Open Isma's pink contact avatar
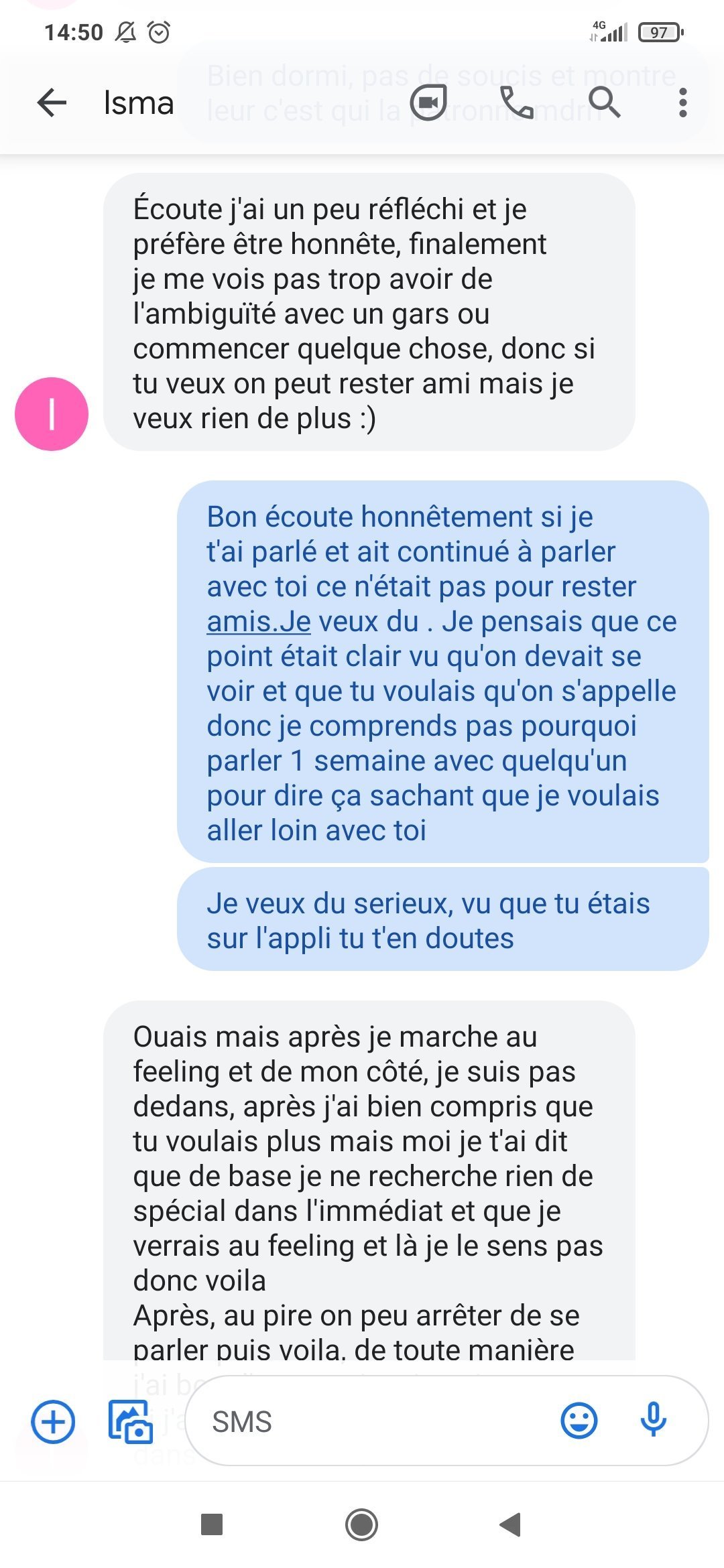 click(x=52, y=413)
